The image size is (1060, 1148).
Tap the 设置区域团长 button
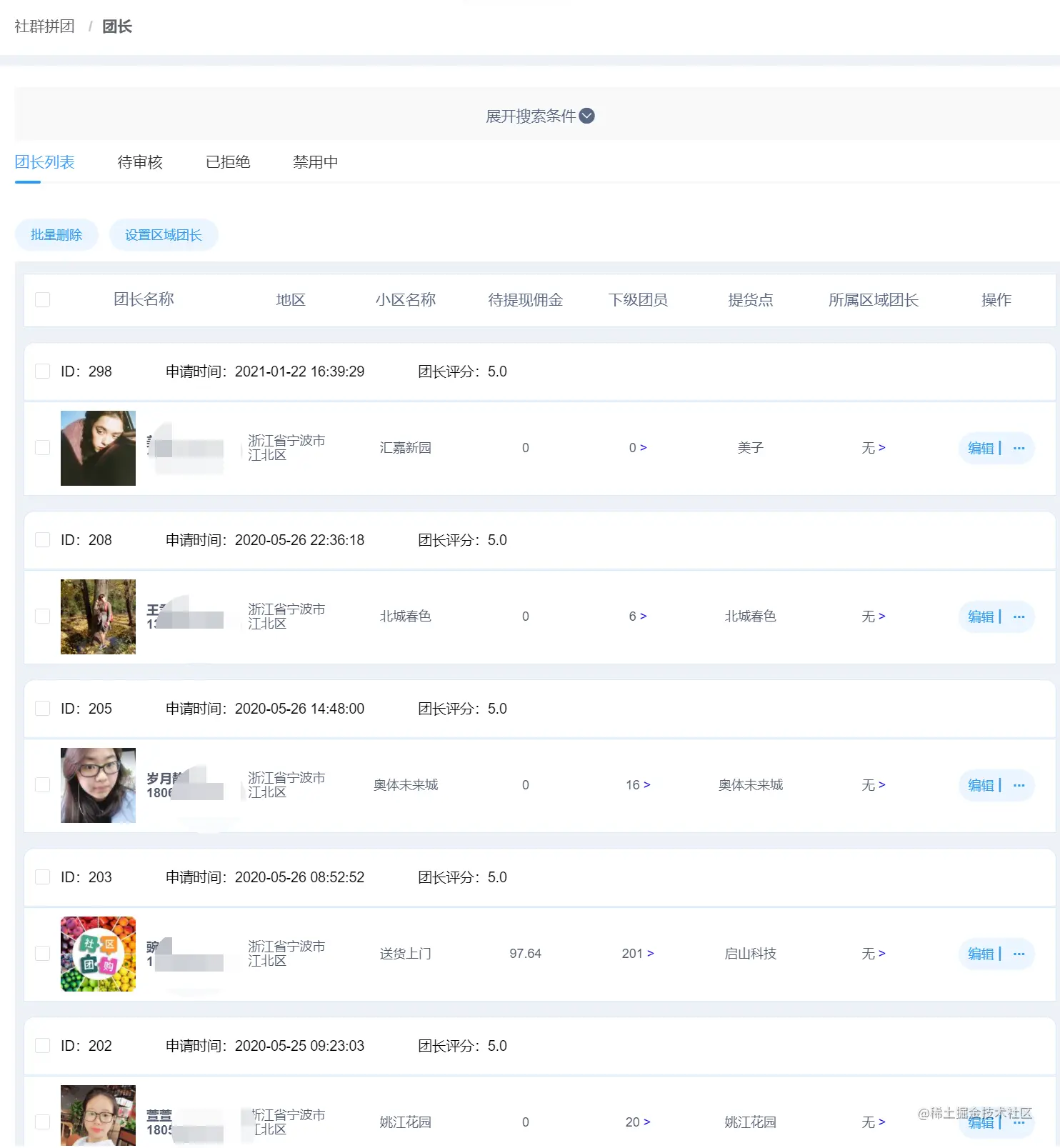click(x=163, y=235)
